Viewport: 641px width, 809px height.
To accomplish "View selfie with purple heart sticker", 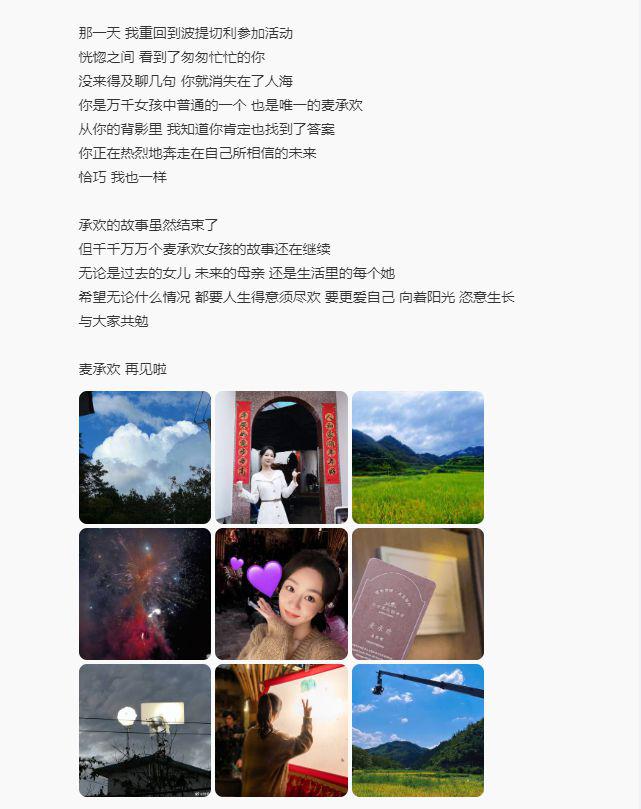I will (x=281, y=594).
